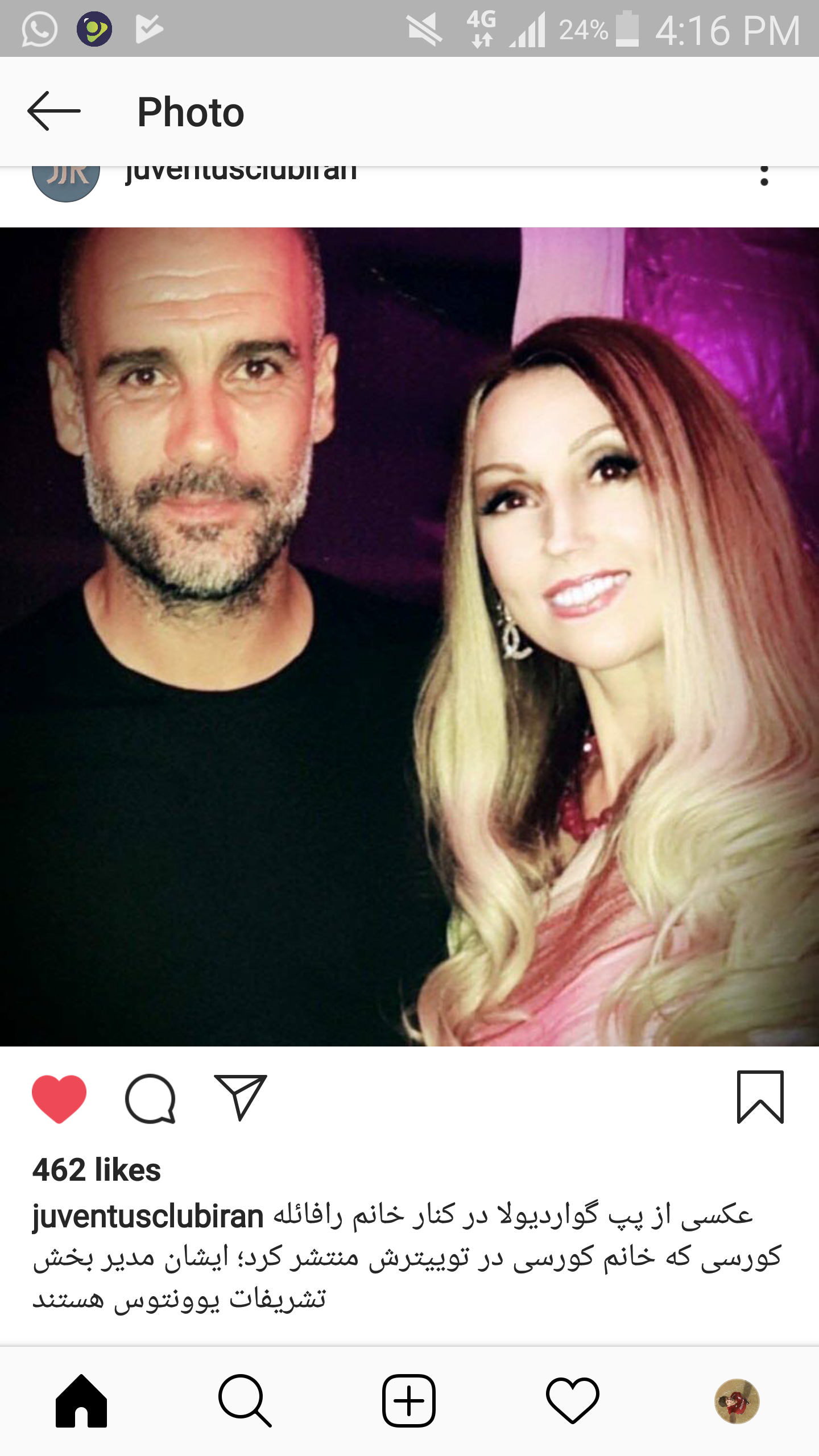View who liked via 462 likes

(x=97, y=1170)
